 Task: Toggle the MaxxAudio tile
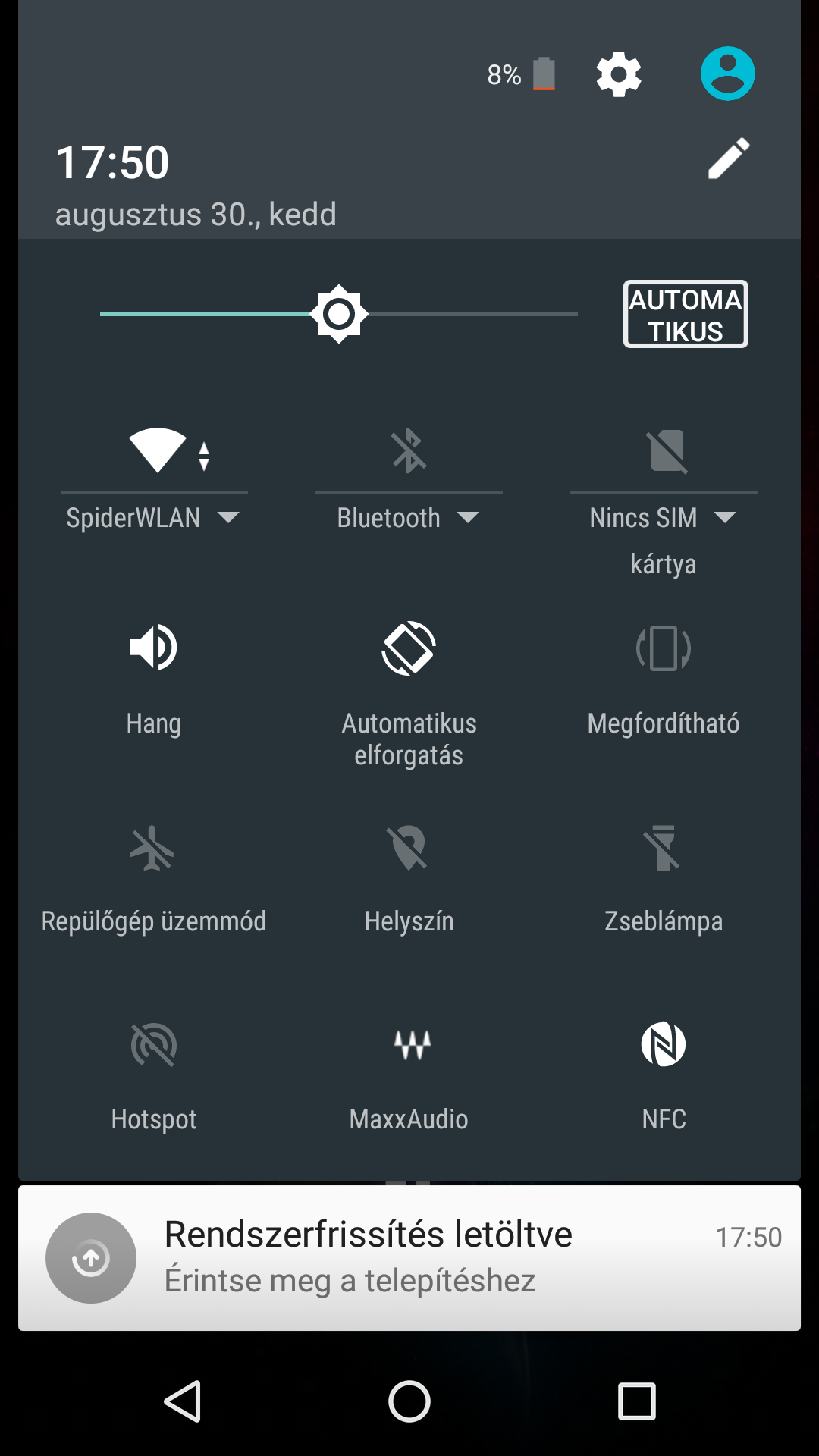[412, 1045]
